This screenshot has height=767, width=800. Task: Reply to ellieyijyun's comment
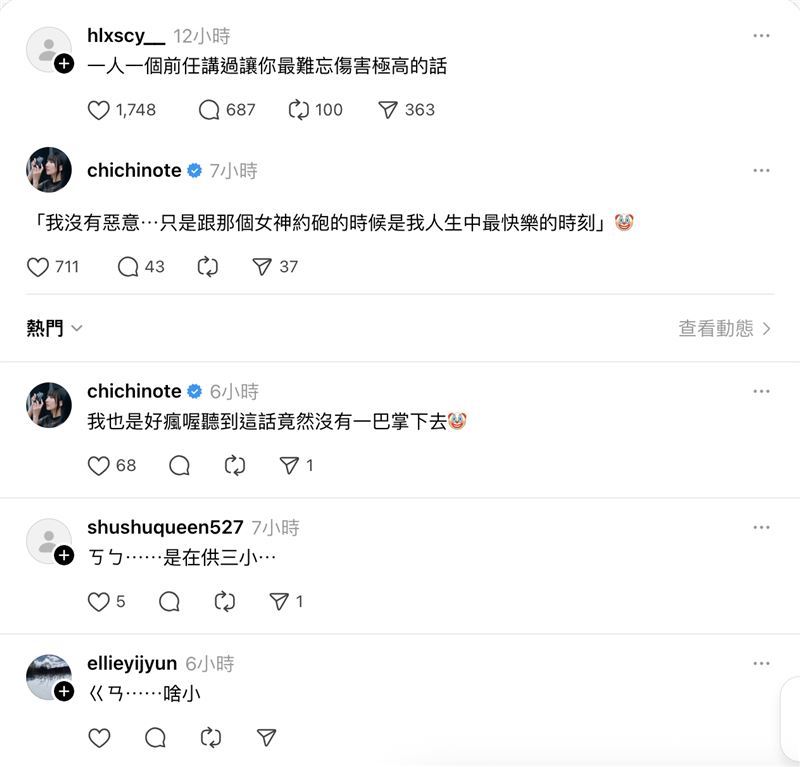click(155, 738)
